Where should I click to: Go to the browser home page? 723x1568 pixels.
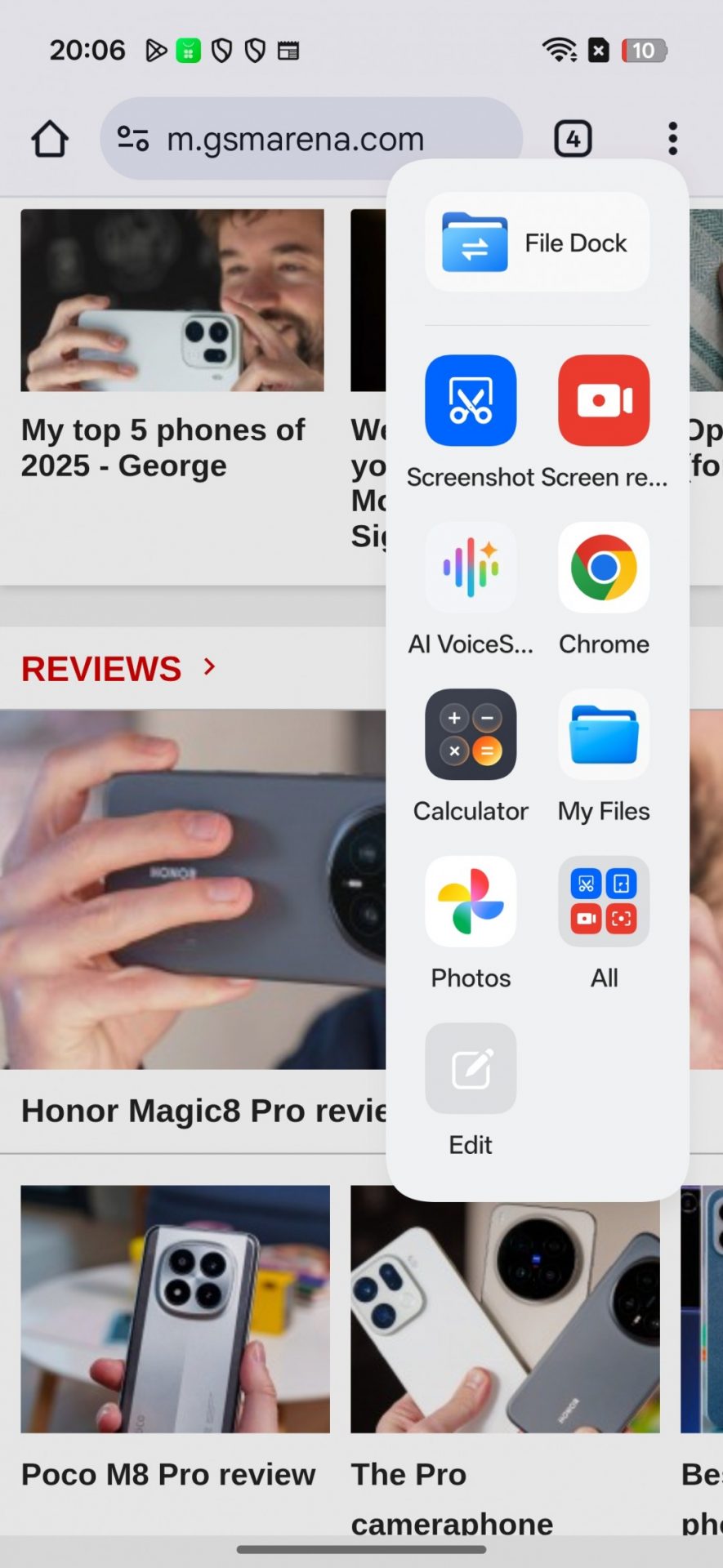[50, 139]
